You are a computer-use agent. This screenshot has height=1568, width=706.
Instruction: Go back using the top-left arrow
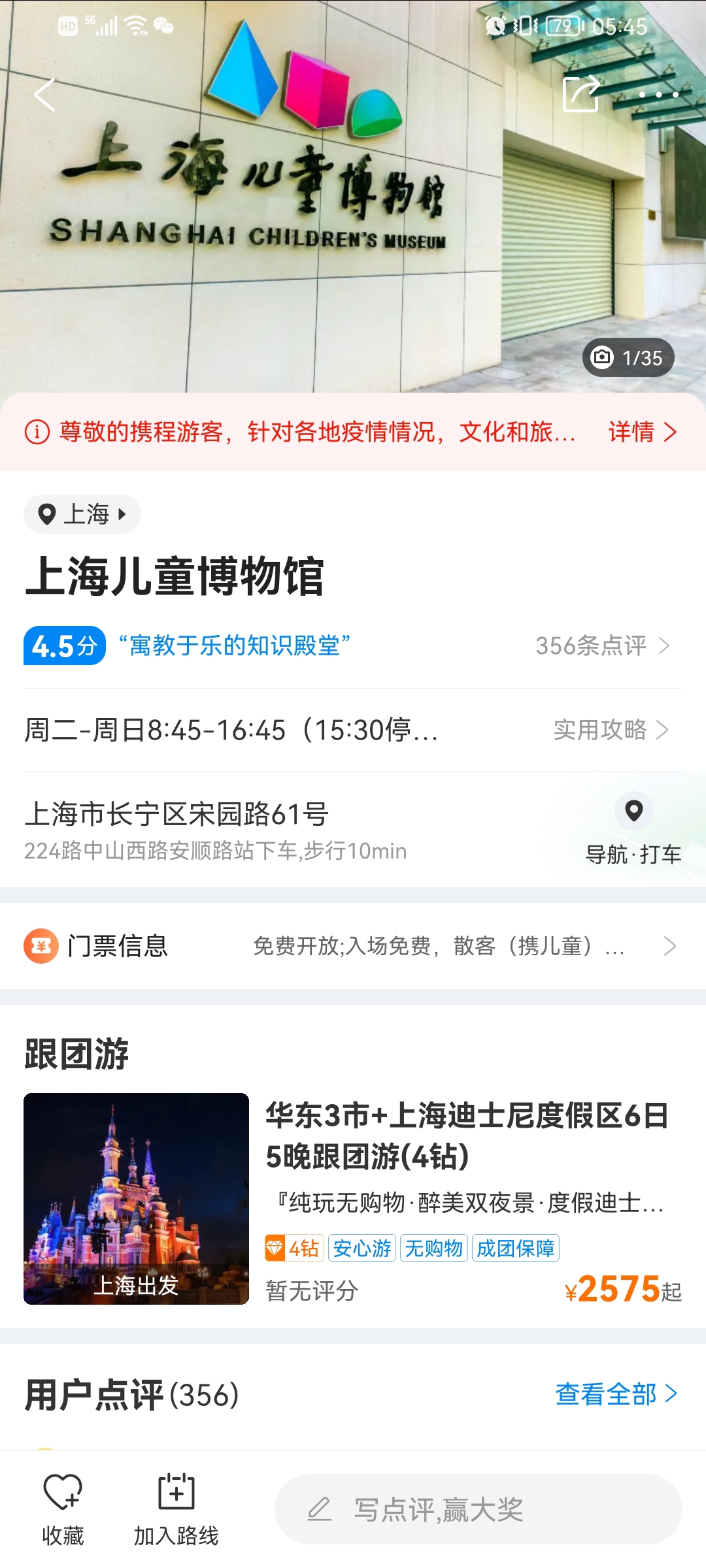(44, 95)
